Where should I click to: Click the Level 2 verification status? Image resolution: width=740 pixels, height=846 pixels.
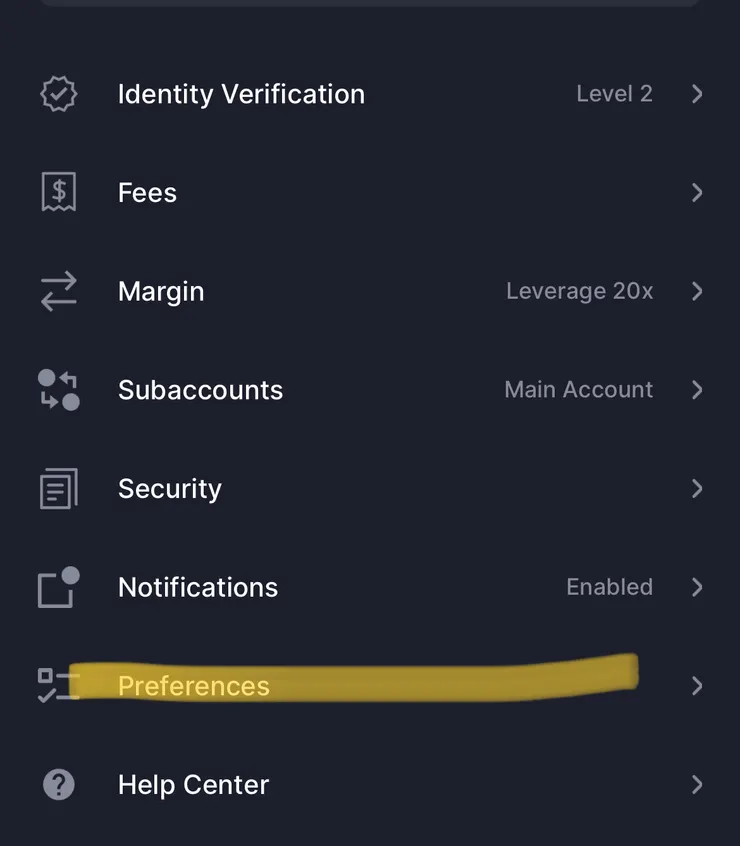[614, 94]
